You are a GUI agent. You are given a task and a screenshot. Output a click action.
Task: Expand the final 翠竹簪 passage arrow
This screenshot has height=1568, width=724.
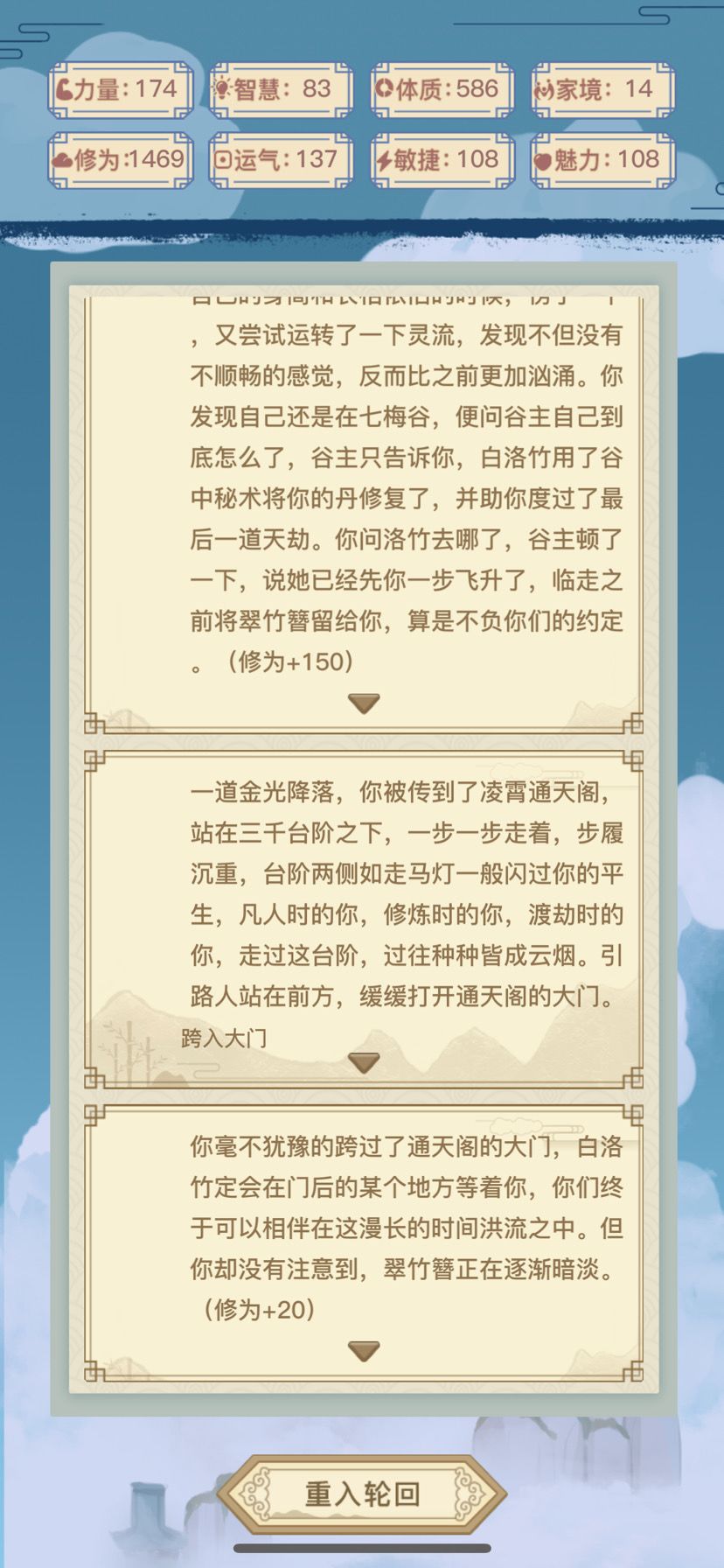(362, 1352)
